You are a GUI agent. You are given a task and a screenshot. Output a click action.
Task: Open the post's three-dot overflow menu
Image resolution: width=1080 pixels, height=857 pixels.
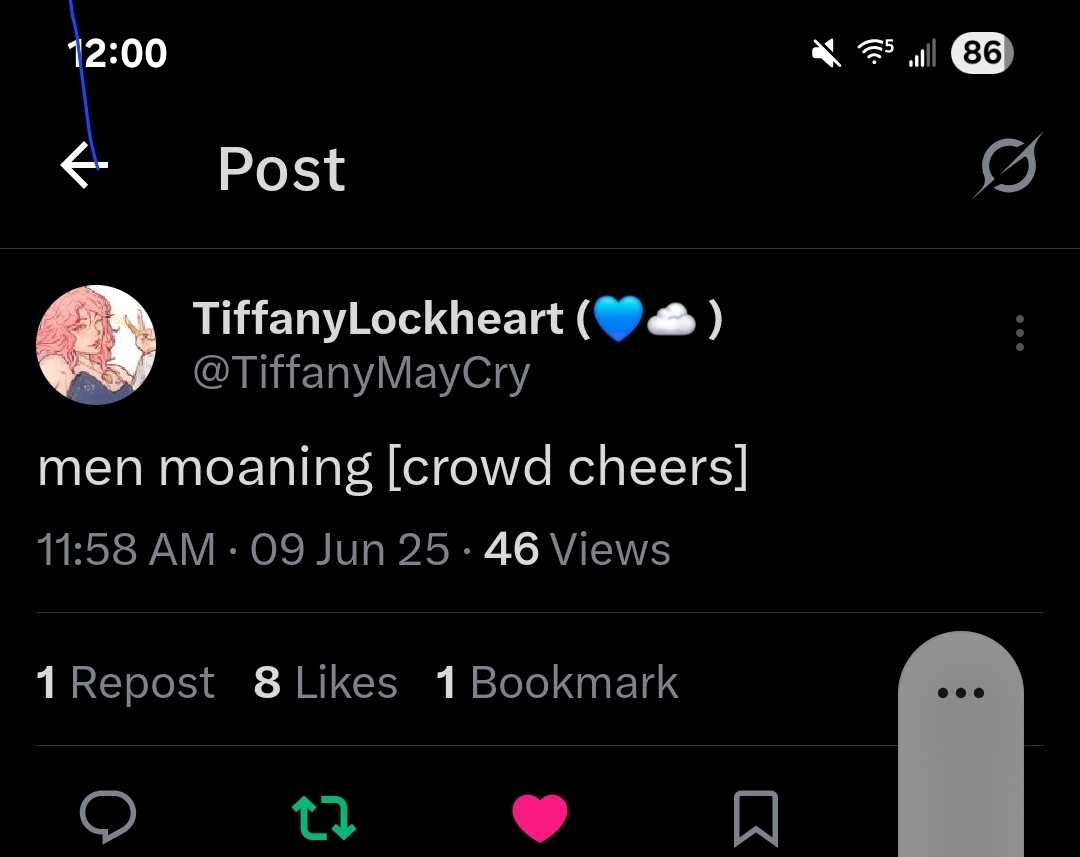click(1019, 333)
